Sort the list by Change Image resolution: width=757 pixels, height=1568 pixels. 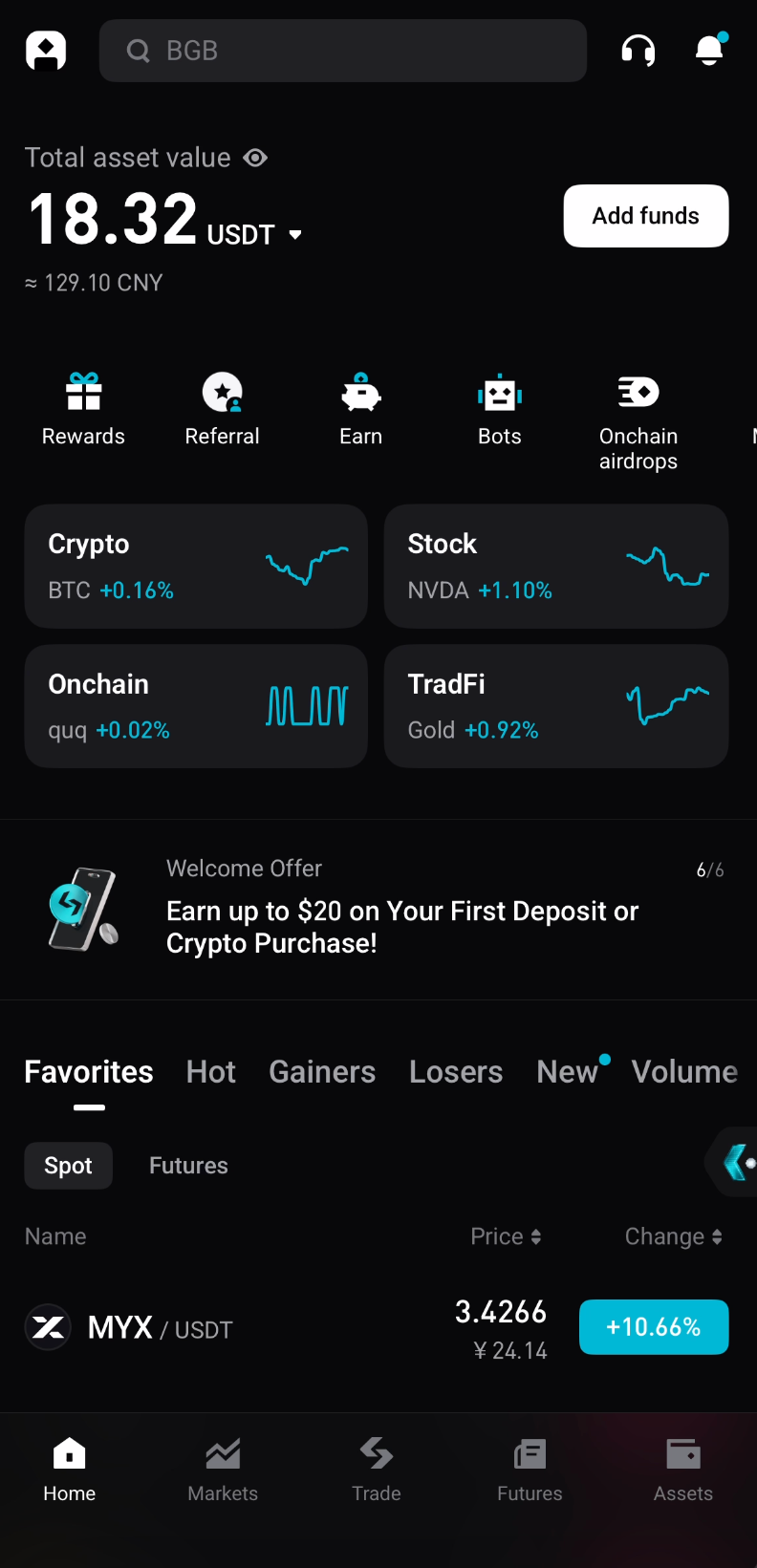tap(673, 1235)
